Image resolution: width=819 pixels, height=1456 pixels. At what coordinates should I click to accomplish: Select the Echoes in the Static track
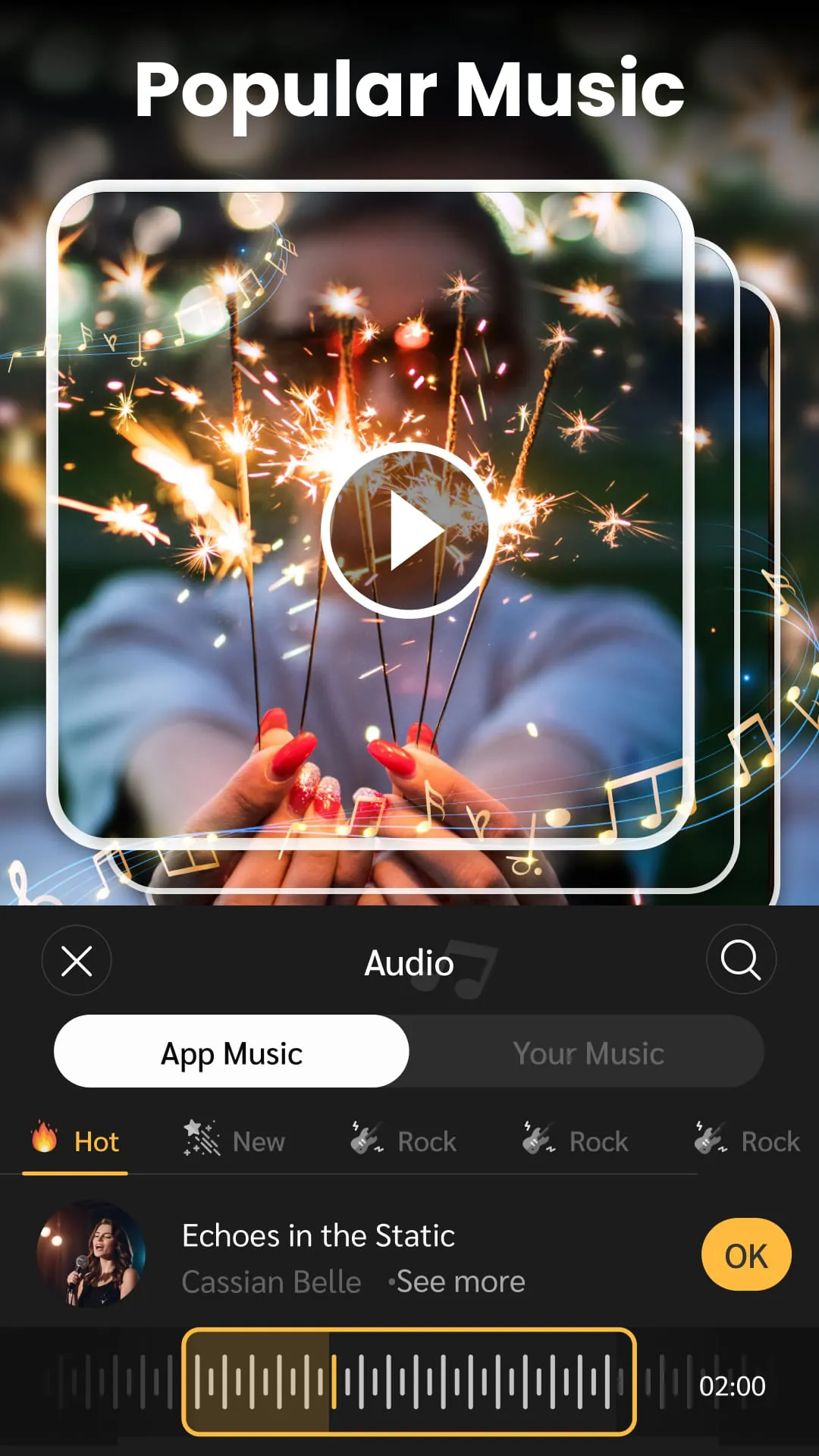coord(317,1236)
